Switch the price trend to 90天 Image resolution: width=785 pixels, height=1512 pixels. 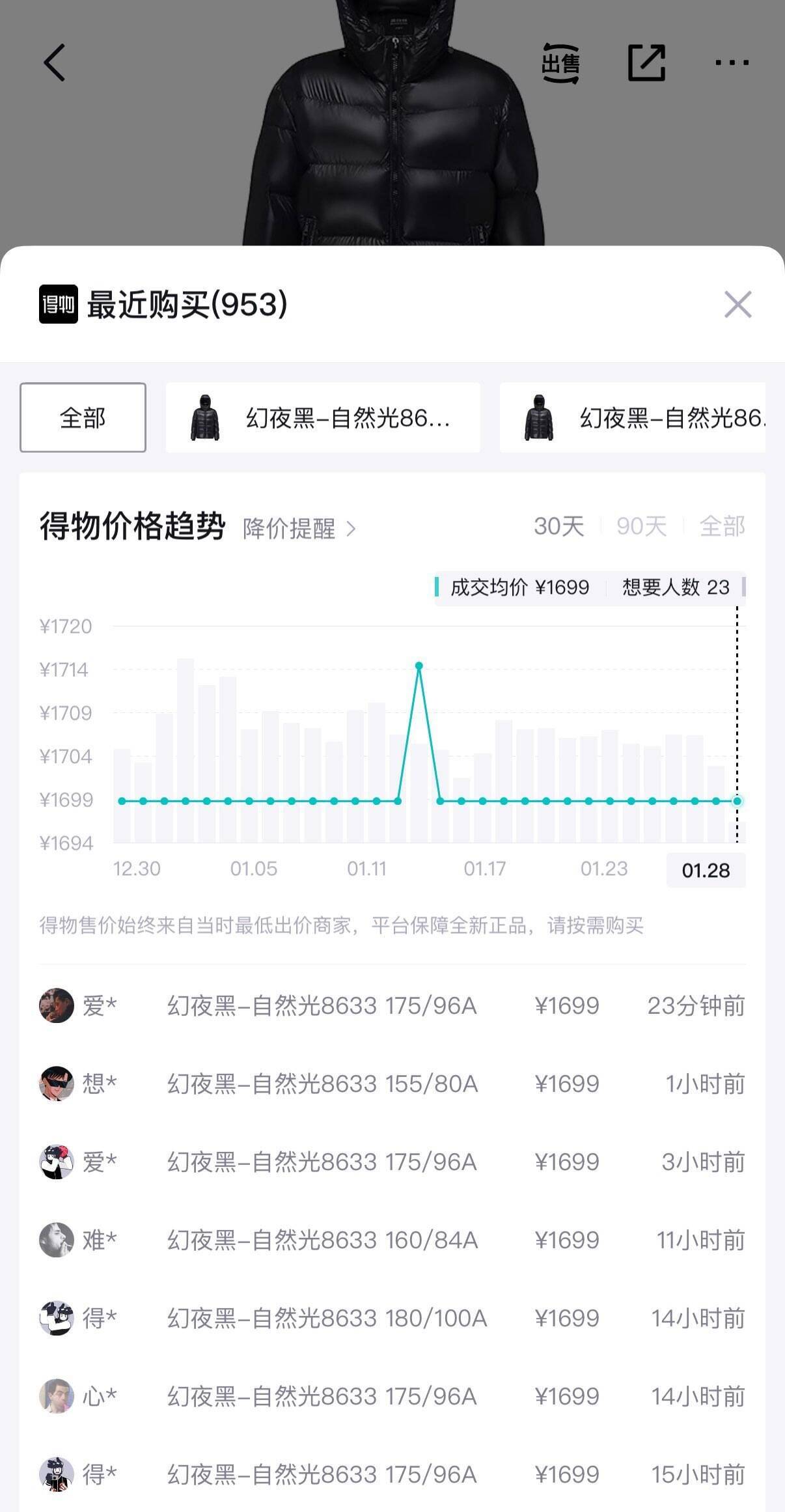click(641, 526)
